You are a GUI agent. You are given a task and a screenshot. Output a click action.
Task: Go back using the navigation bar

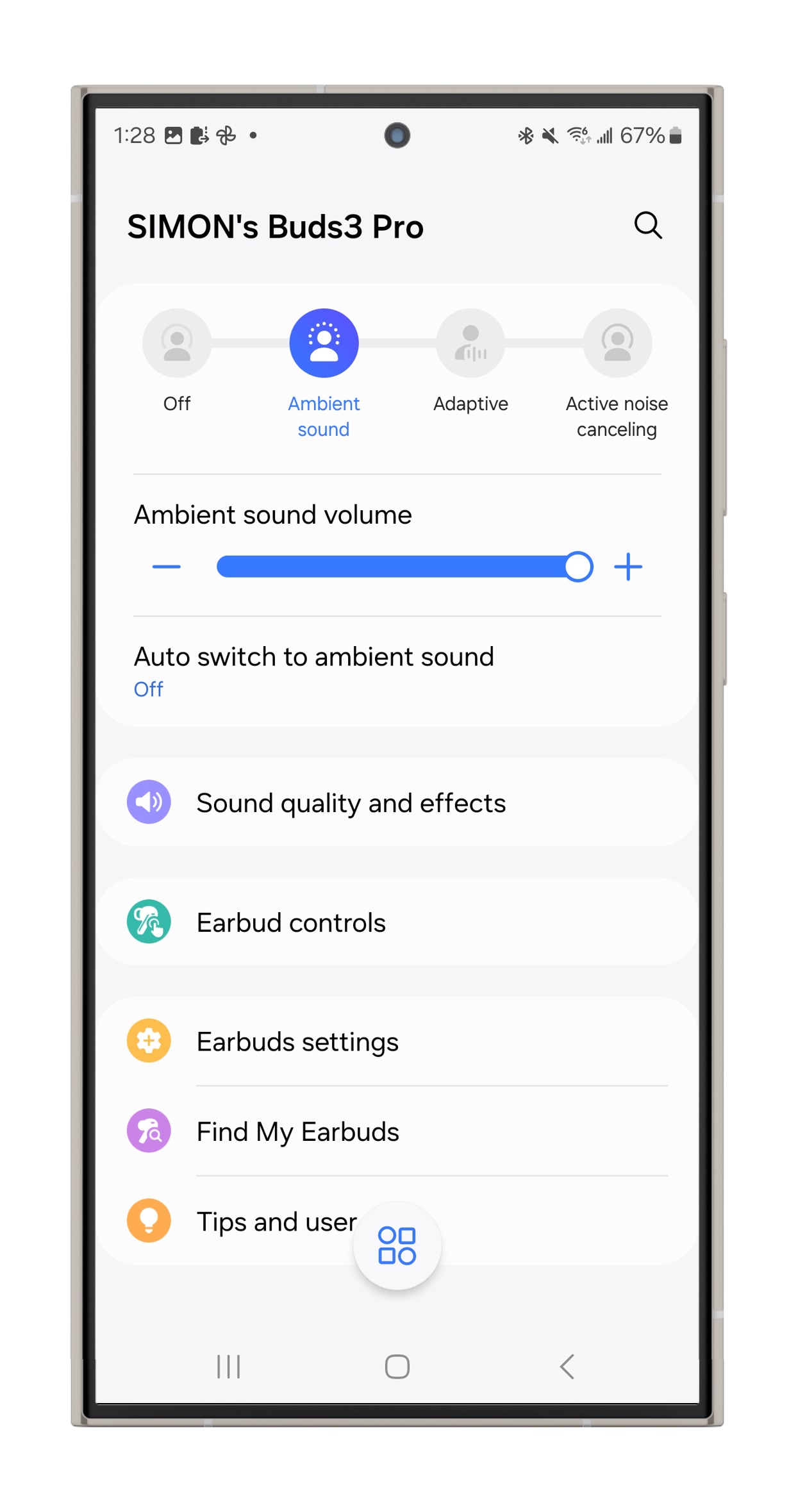567,1366
